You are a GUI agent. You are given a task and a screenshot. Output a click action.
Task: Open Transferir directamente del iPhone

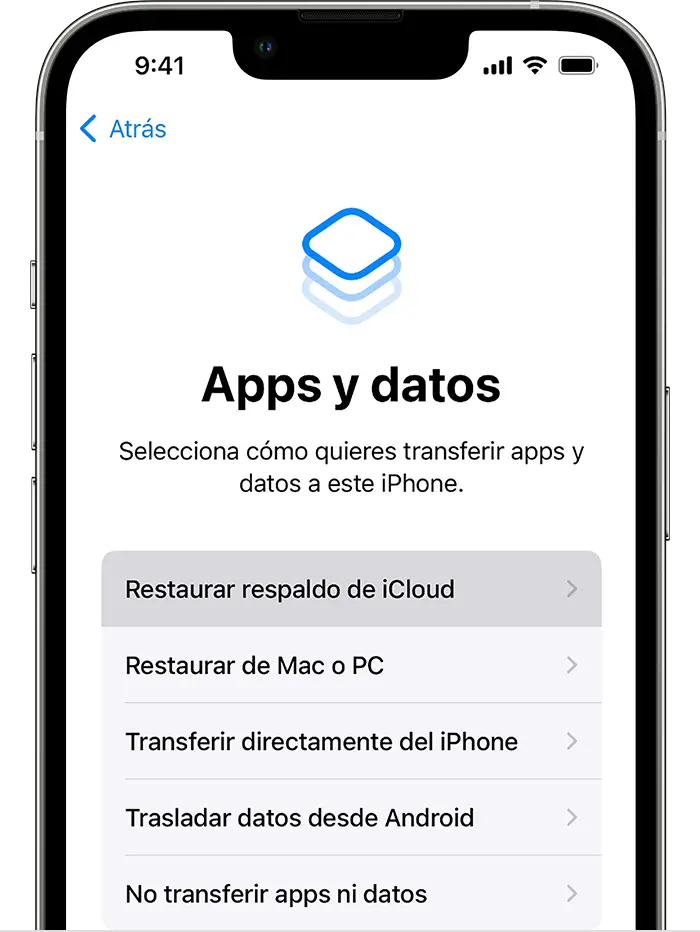[x=350, y=741]
